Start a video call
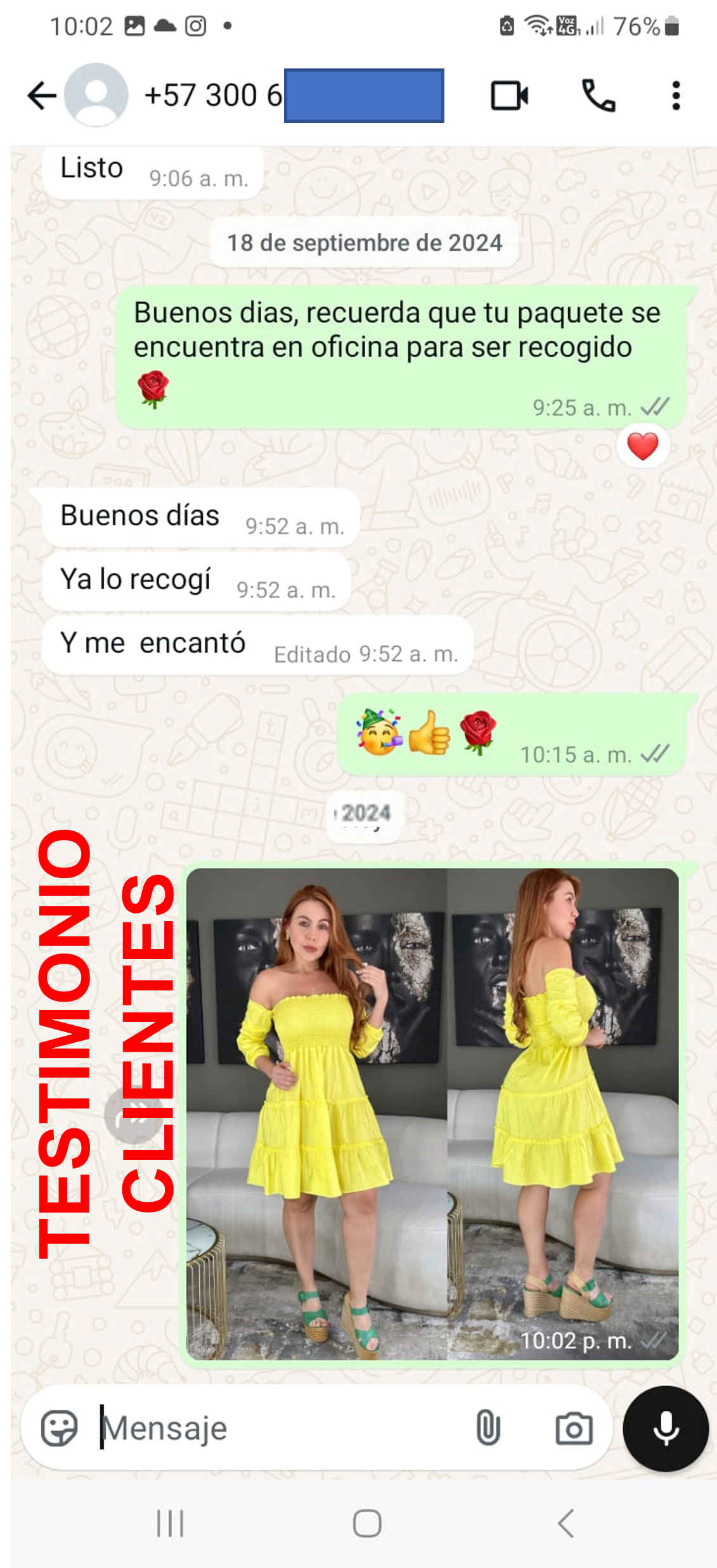This screenshot has height=1568, width=717. point(509,96)
